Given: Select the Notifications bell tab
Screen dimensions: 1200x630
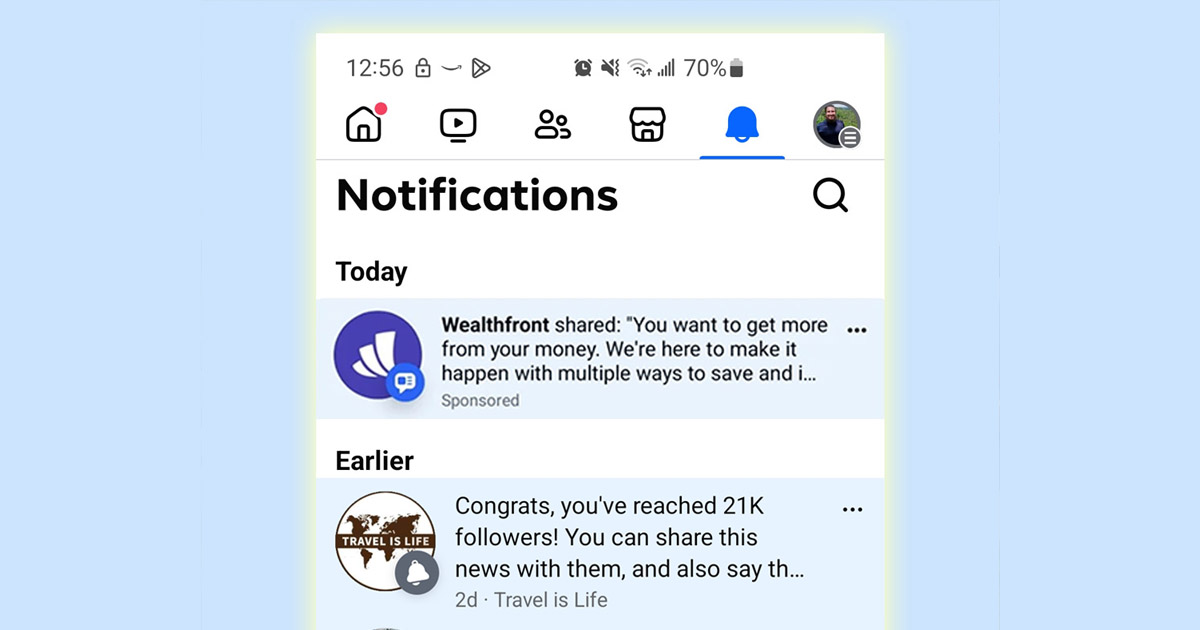Looking at the screenshot, I should [x=742, y=125].
